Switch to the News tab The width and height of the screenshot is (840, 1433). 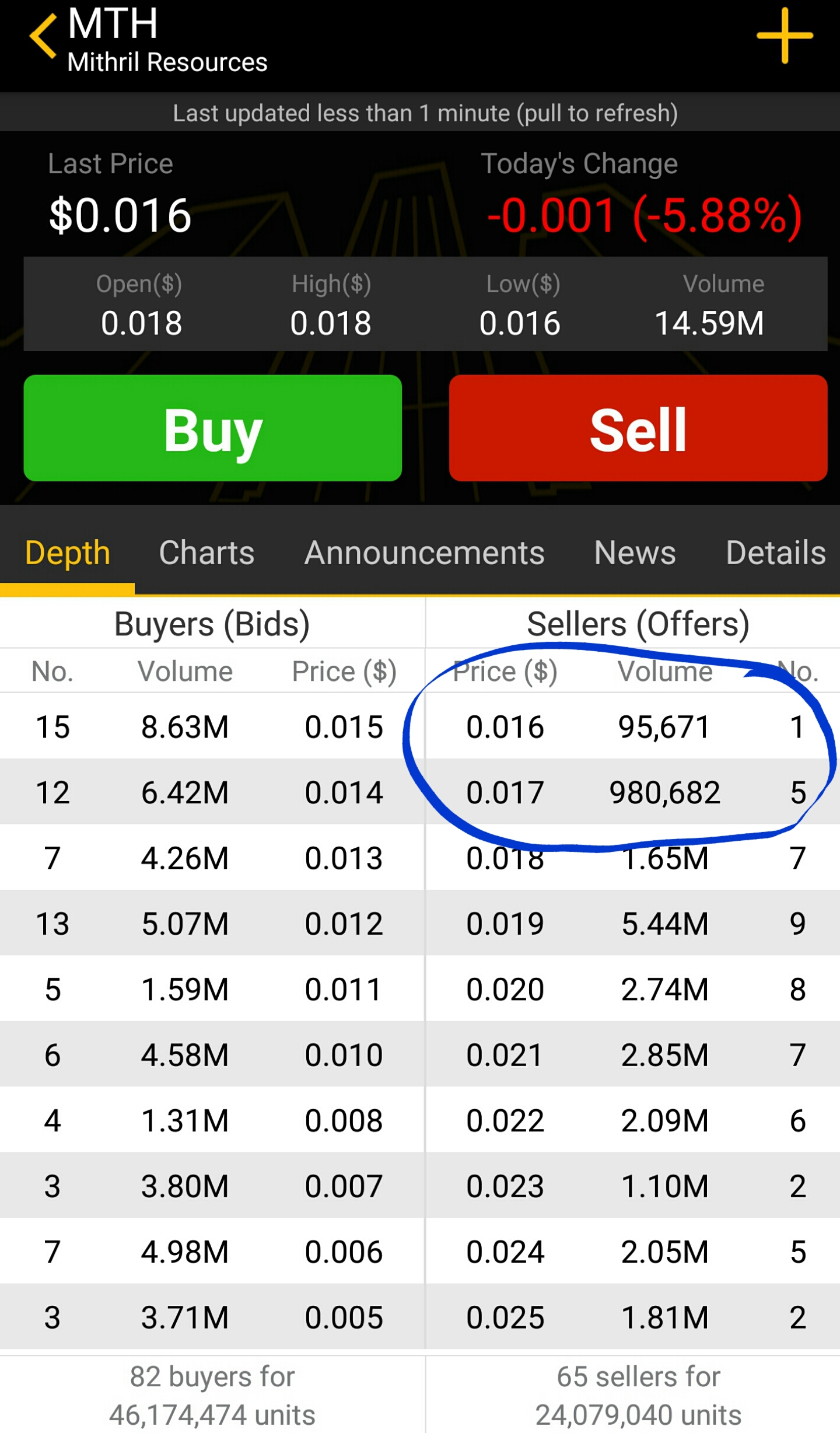tap(635, 552)
